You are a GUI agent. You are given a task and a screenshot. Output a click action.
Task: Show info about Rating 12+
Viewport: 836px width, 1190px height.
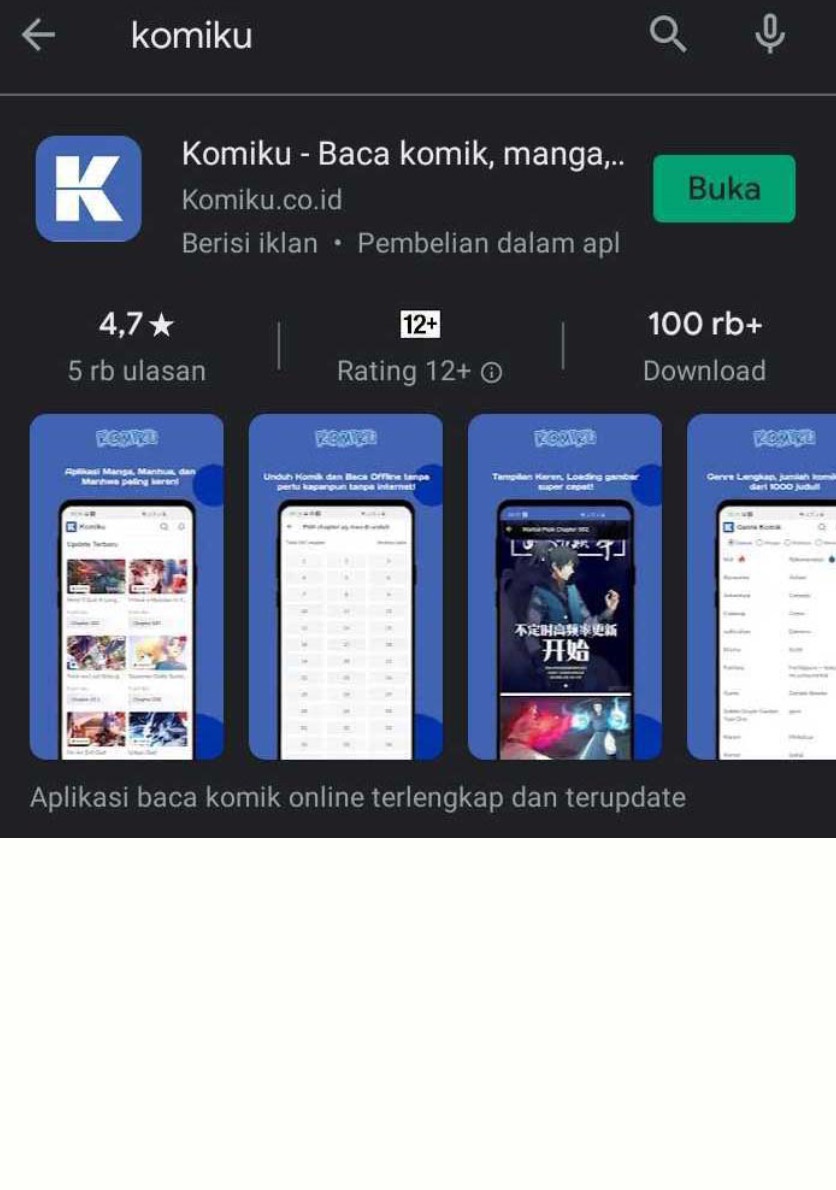pos(491,373)
